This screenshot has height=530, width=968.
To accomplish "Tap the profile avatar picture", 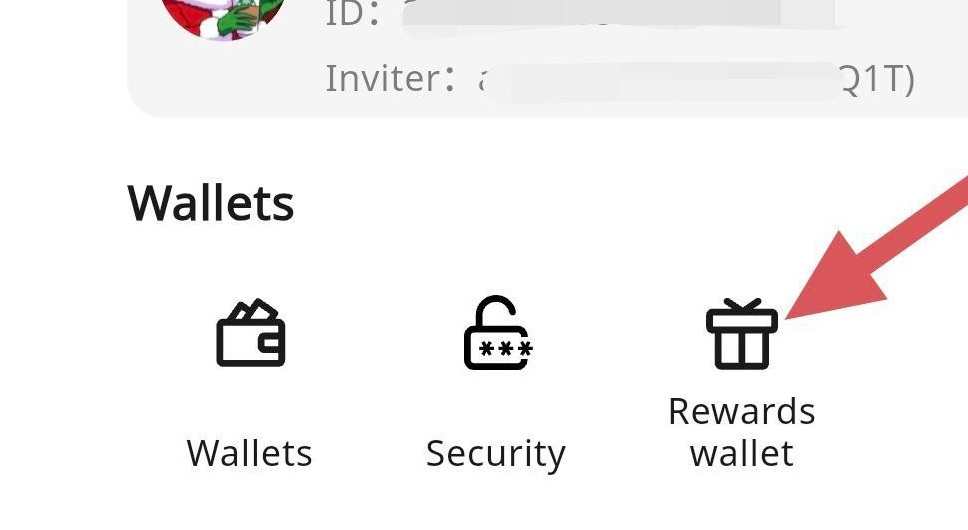I will tap(225, 12).
